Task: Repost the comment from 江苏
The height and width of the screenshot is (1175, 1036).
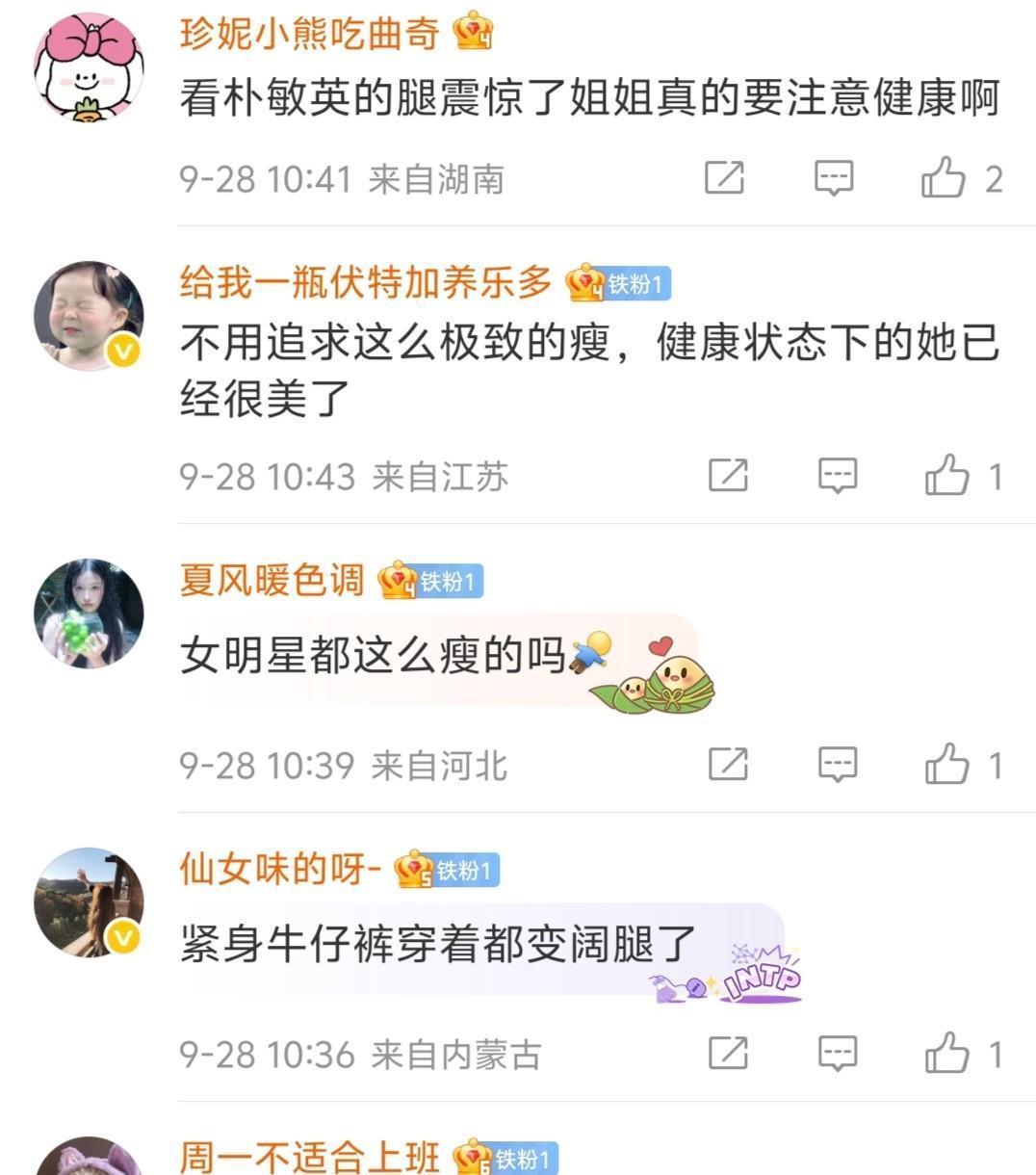Action: [x=728, y=476]
